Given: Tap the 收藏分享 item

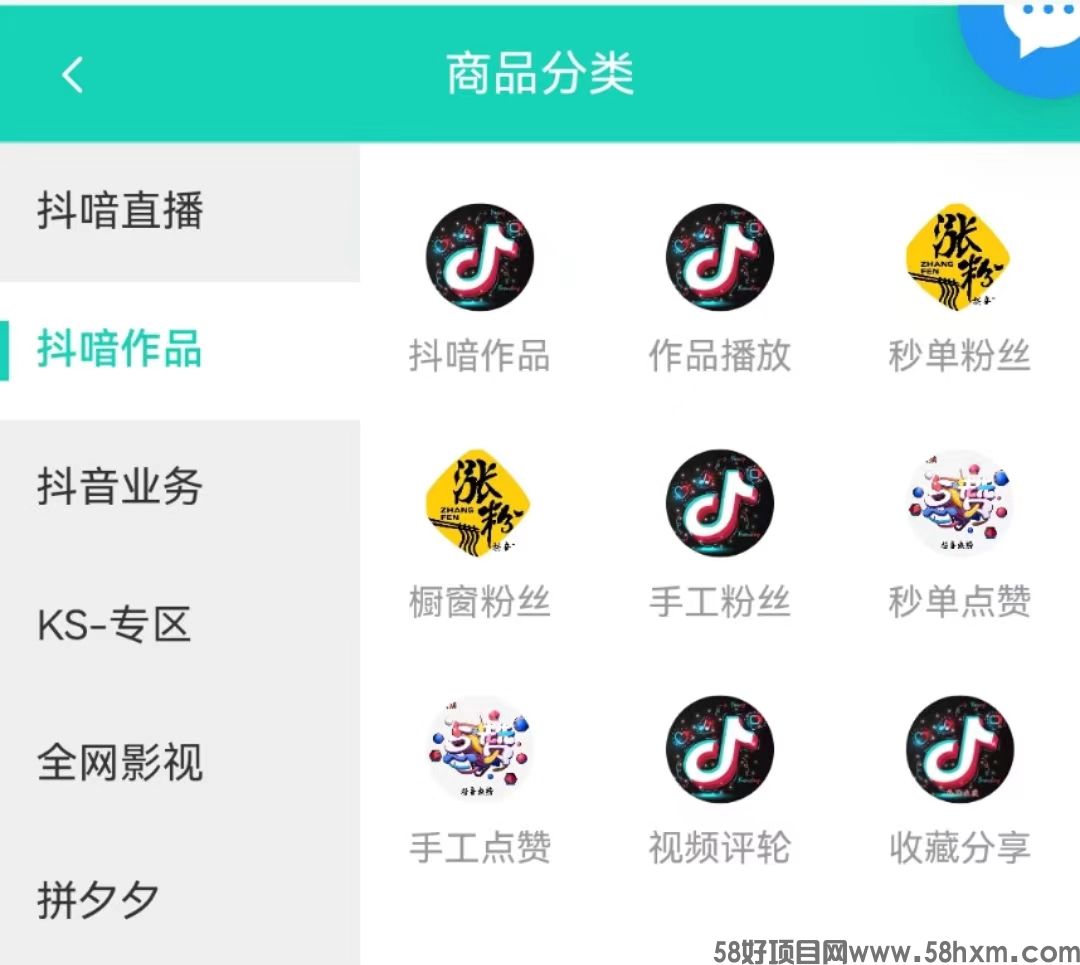Looking at the screenshot, I should [959, 777].
